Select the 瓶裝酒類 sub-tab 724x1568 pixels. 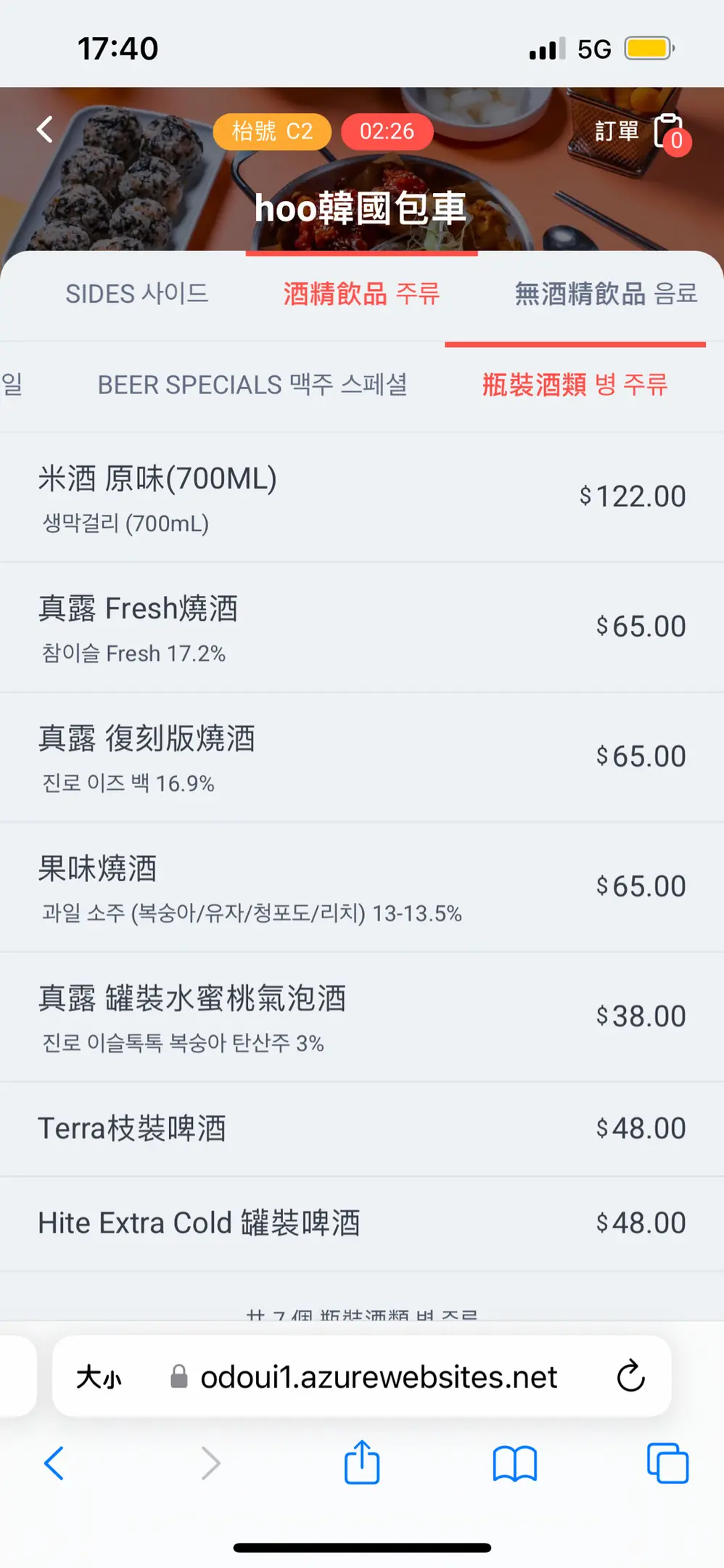[x=575, y=385]
